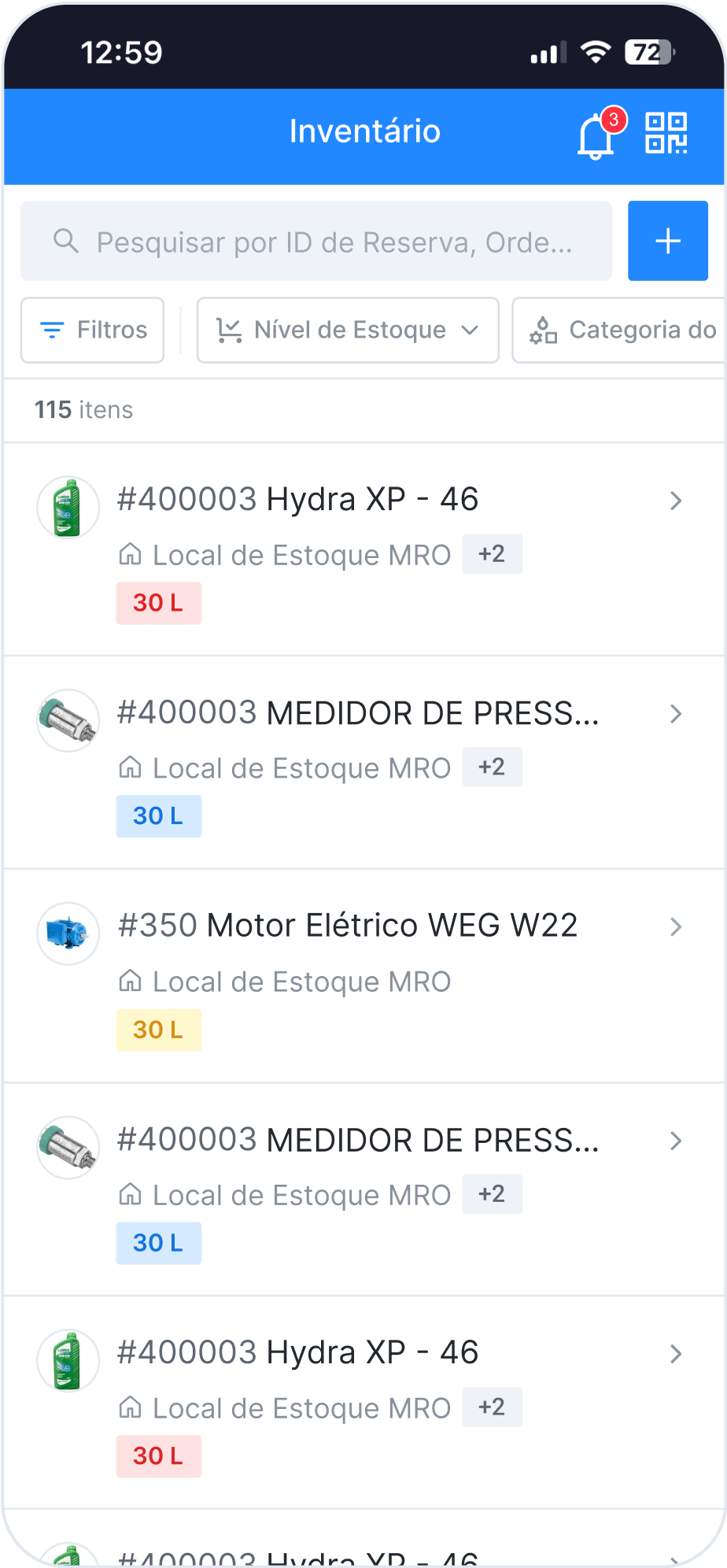Open the Inventário title tab
The height and width of the screenshot is (1568, 727).
click(363, 131)
